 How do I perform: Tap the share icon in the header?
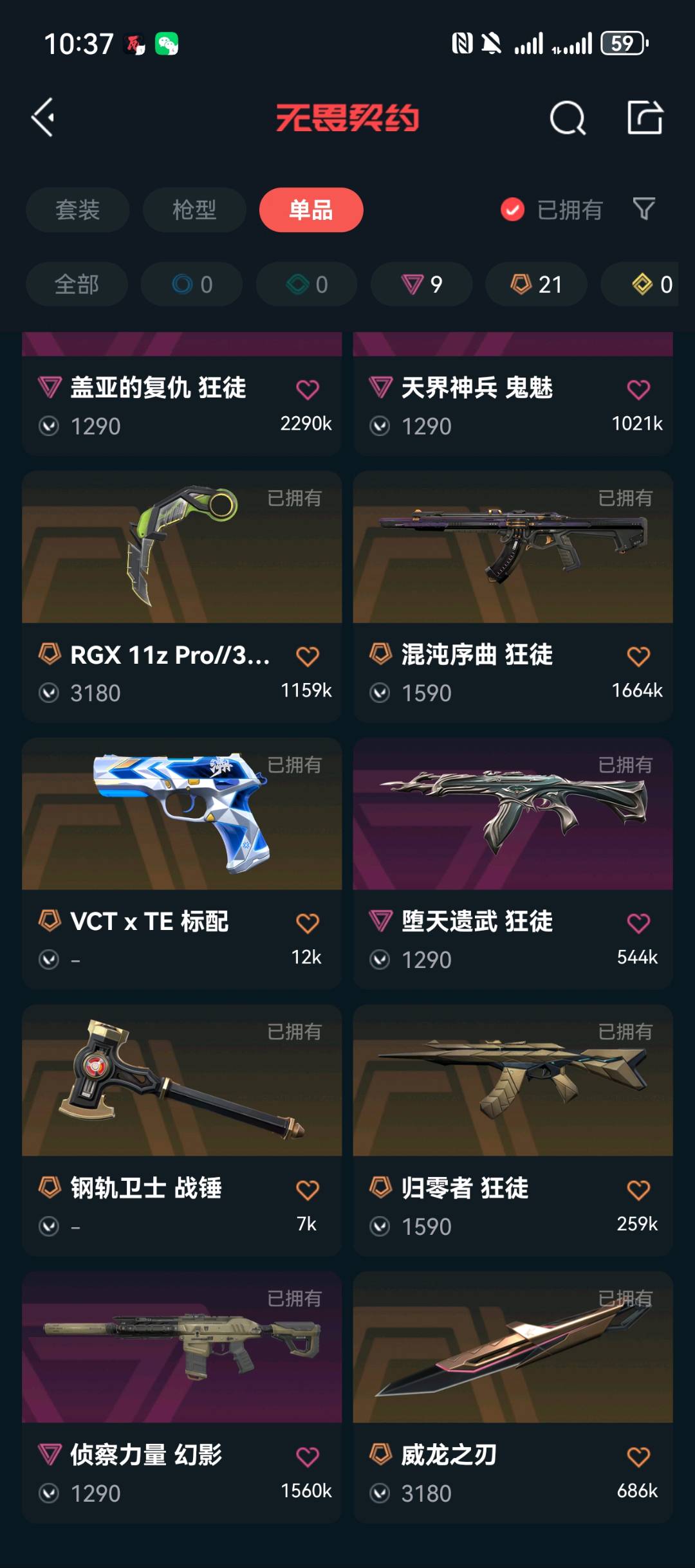[645, 118]
